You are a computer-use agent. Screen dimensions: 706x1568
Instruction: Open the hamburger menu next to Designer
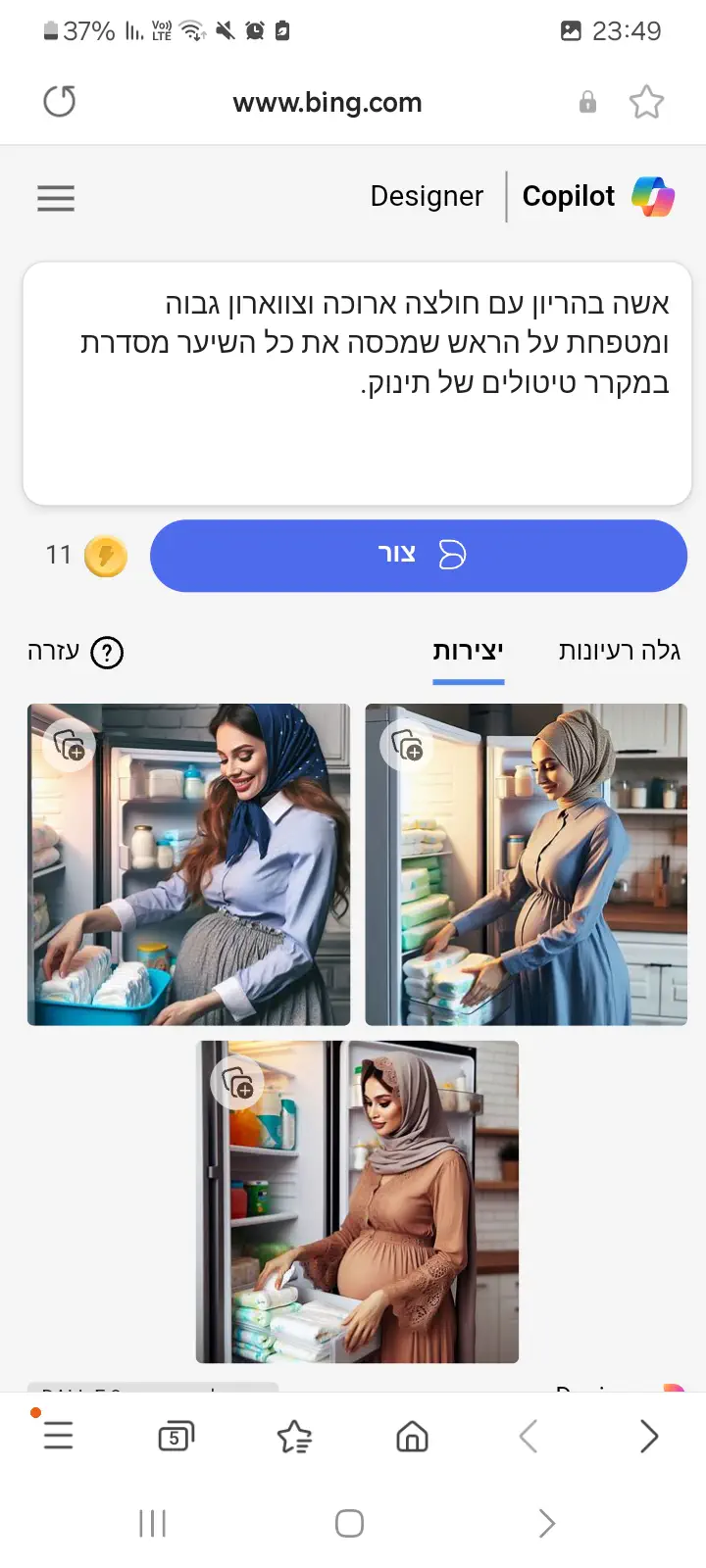click(x=56, y=198)
